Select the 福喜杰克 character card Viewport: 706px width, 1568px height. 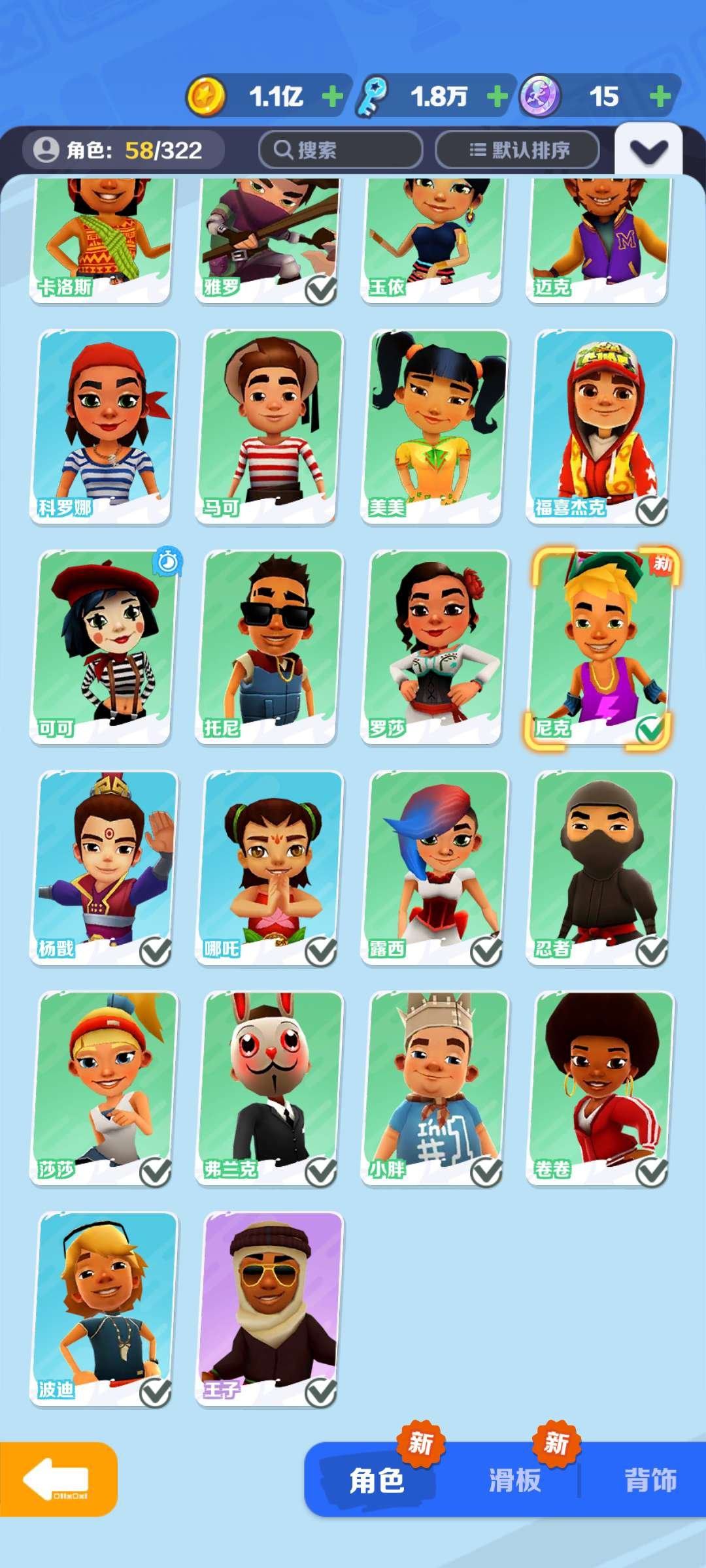pos(599,426)
